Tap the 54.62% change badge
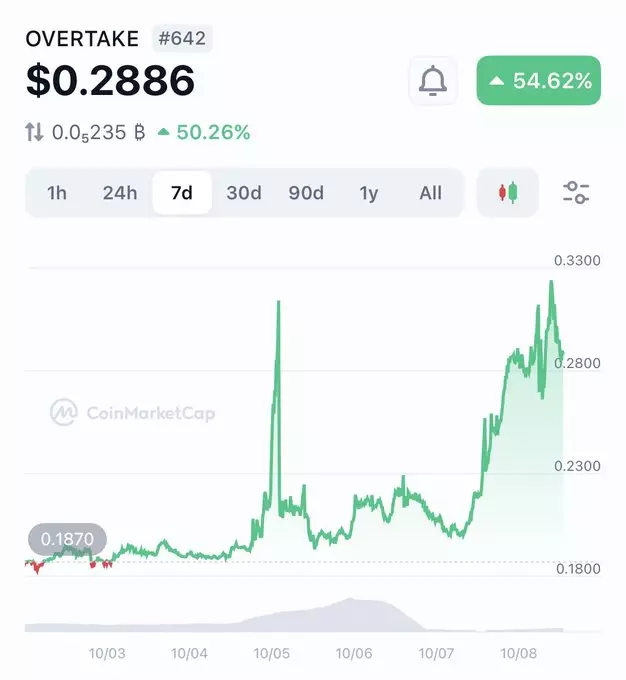The image size is (626, 680). click(x=539, y=81)
